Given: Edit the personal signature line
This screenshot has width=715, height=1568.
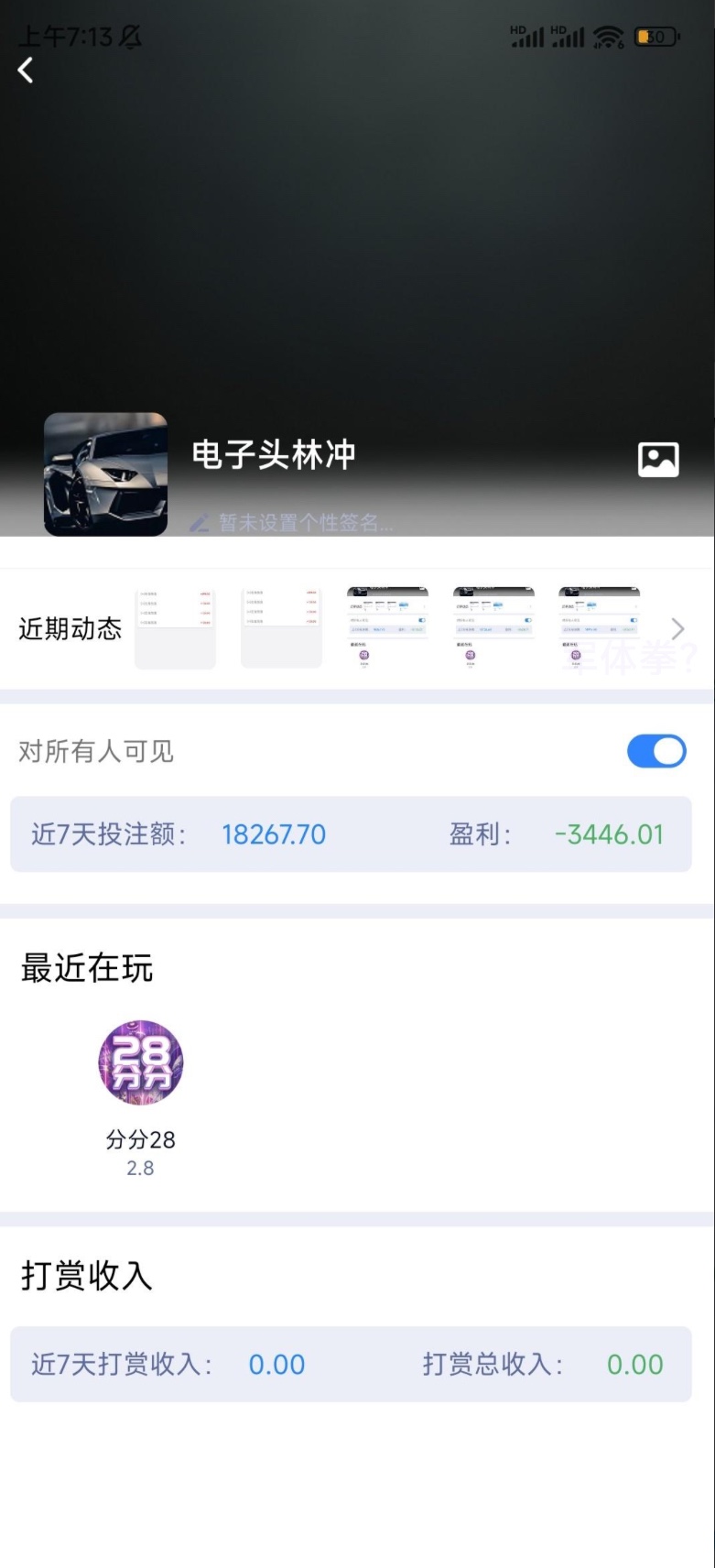Looking at the screenshot, I should 293,523.
